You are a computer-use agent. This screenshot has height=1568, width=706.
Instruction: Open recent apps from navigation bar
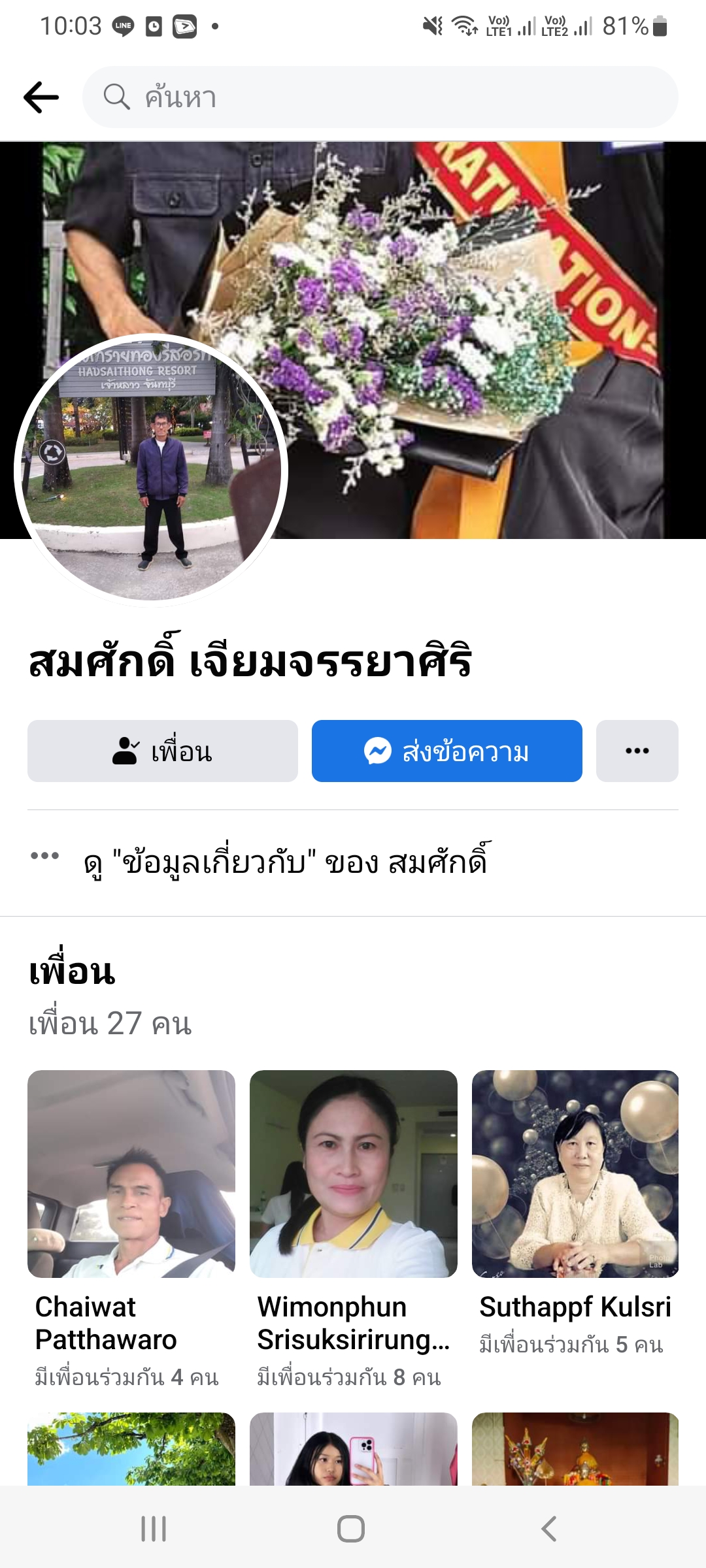pyautogui.click(x=154, y=1529)
